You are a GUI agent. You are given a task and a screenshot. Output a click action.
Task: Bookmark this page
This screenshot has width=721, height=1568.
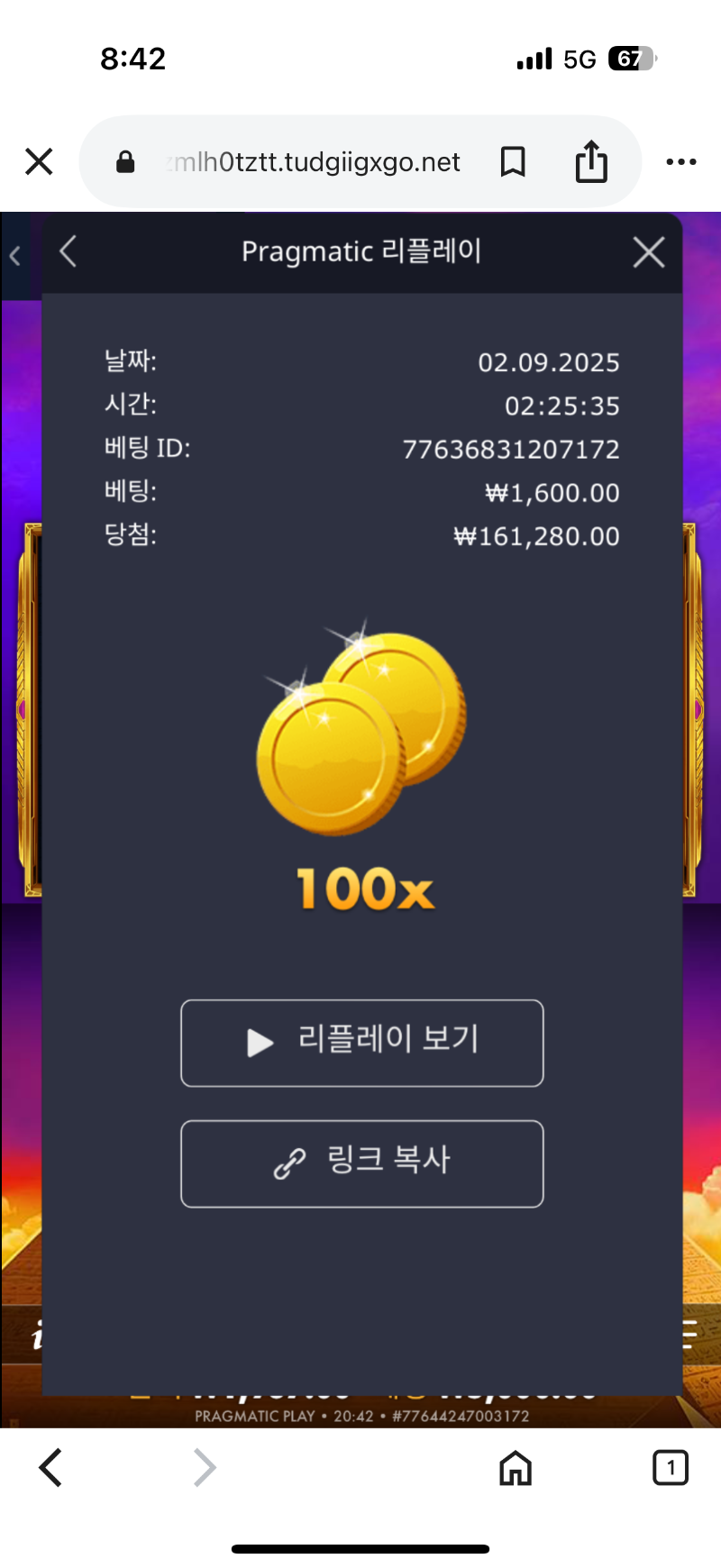pyautogui.click(x=513, y=162)
